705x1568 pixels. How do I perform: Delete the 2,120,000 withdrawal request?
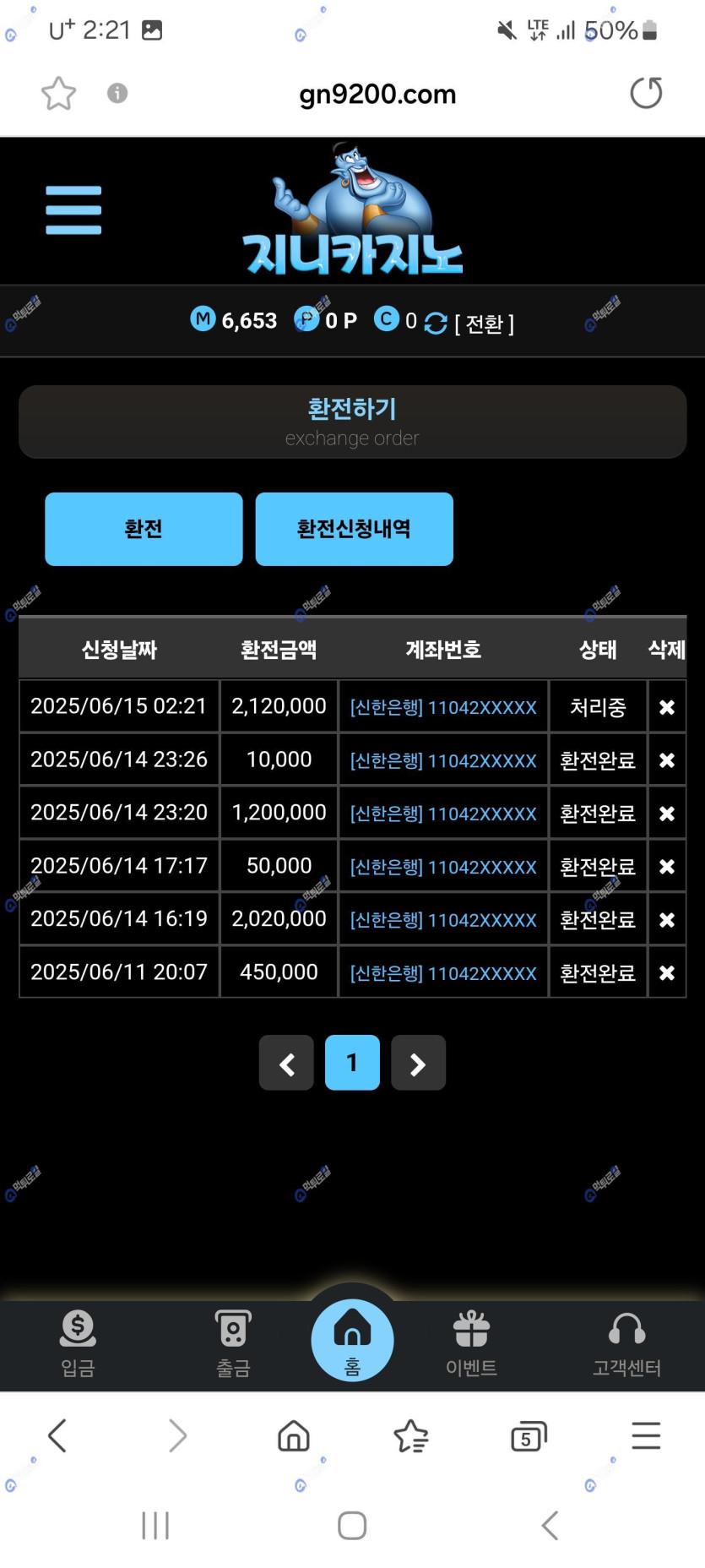click(666, 707)
